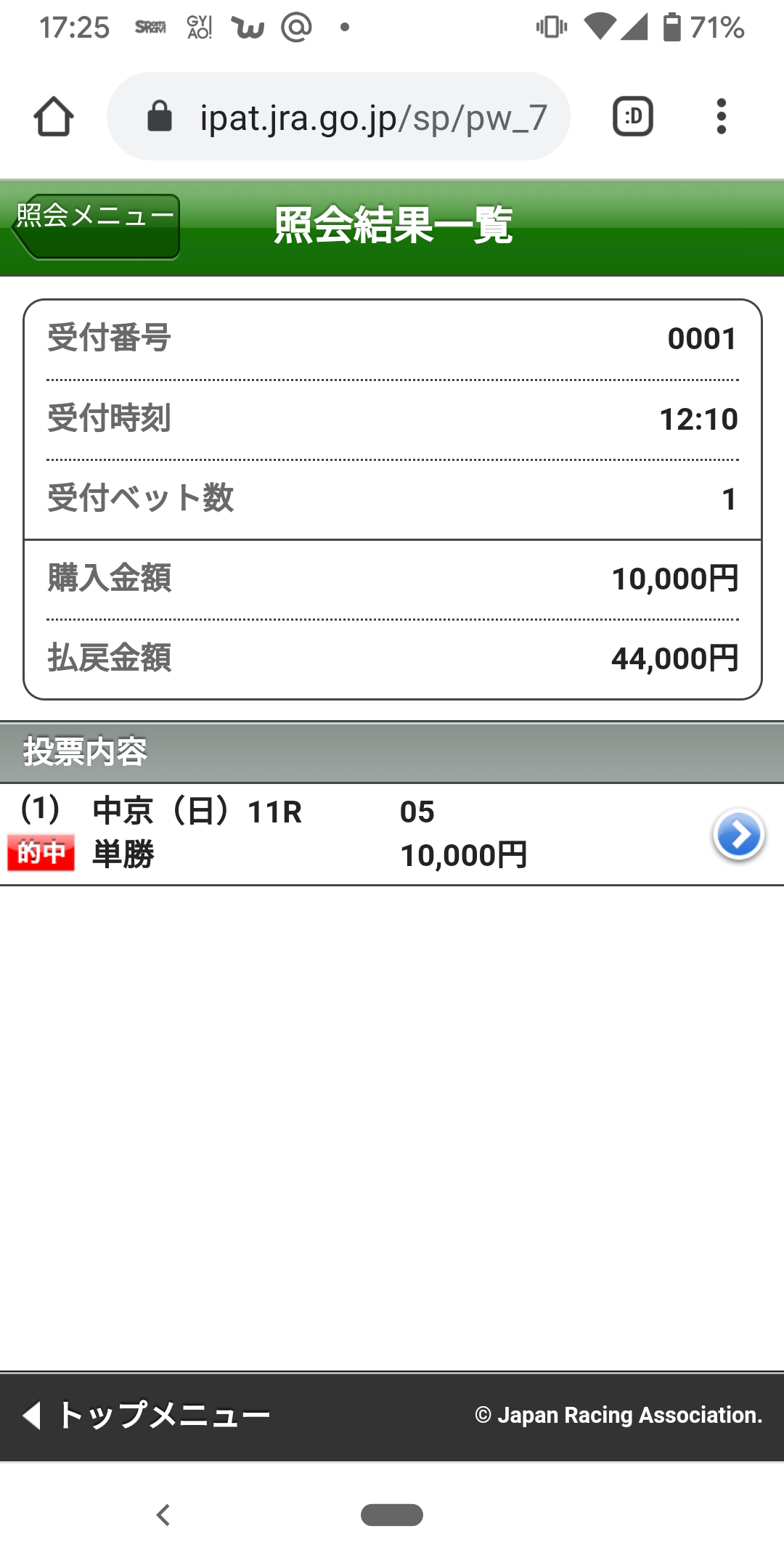Tap the battery indicator in status bar
Image resolution: width=784 pixels, height=1568 pixels.
point(672,26)
